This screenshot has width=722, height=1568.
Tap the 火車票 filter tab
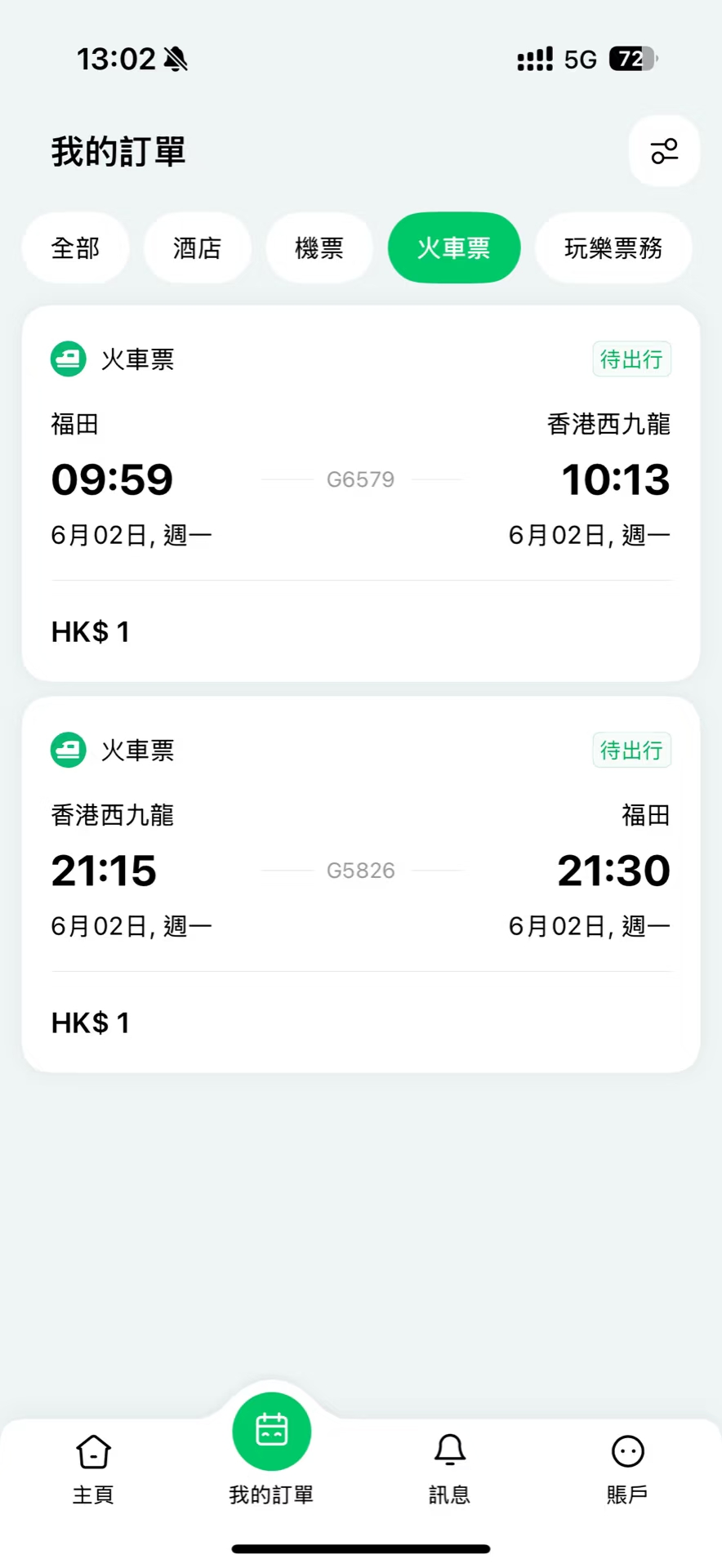453,248
